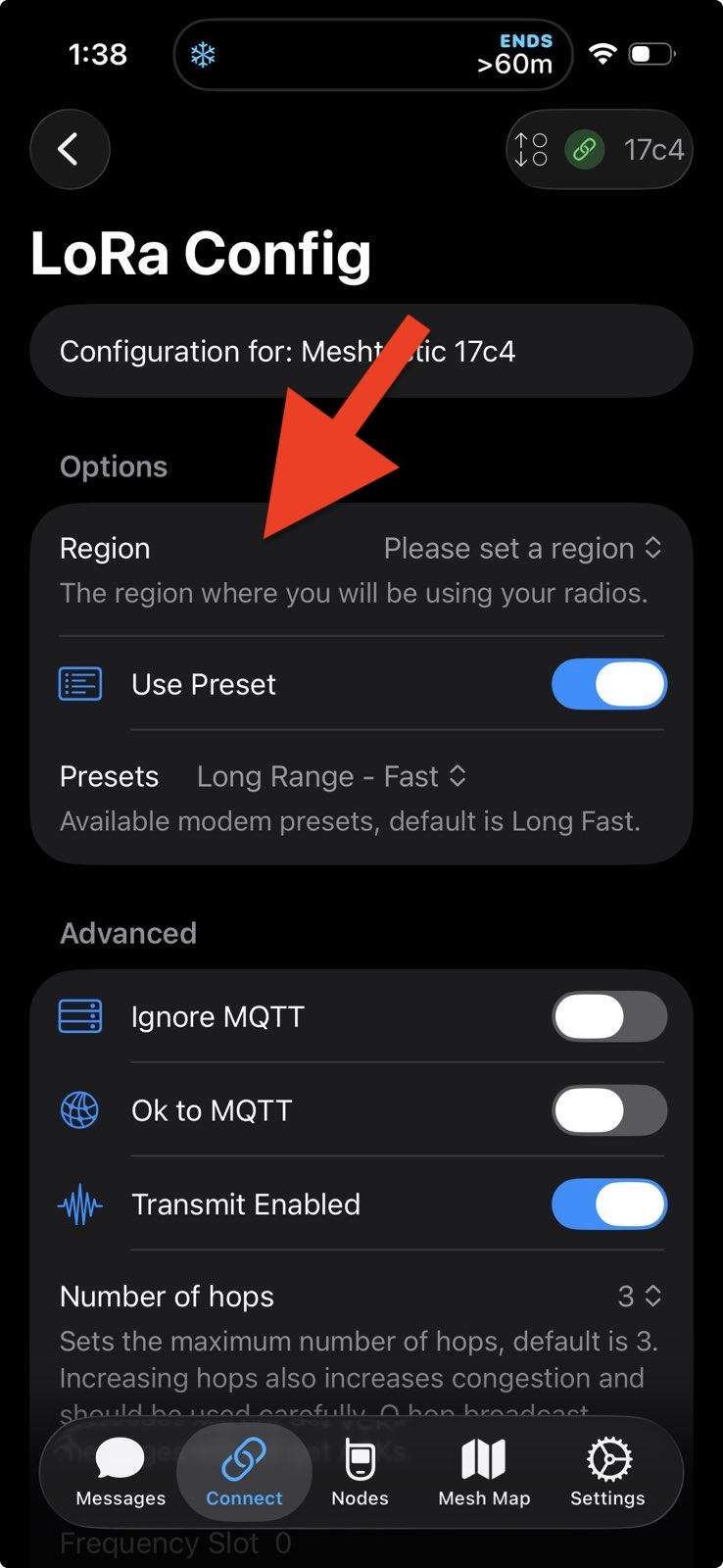The image size is (723, 1568).
Task: Go to the Settings tab
Action: point(607,1472)
